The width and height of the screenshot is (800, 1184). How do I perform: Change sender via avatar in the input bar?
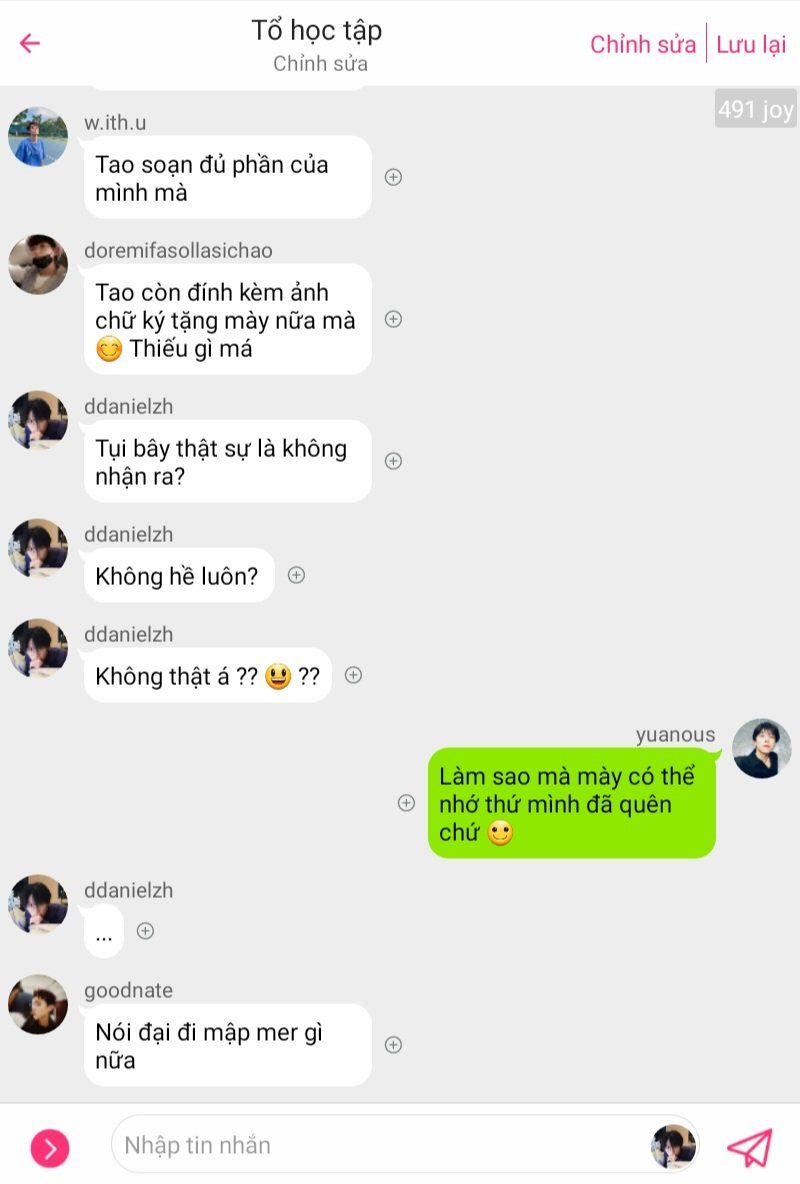coord(673,1146)
